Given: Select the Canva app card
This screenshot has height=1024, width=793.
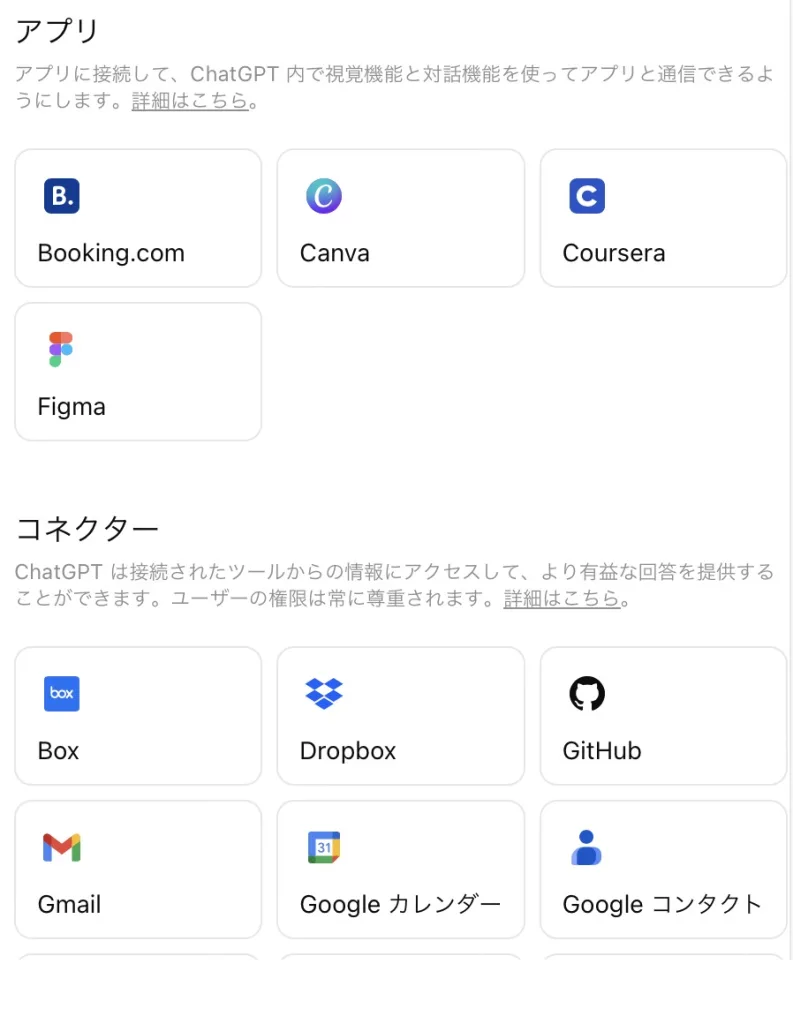Looking at the screenshot, I should pyautogui.click(x=400, y=218).
